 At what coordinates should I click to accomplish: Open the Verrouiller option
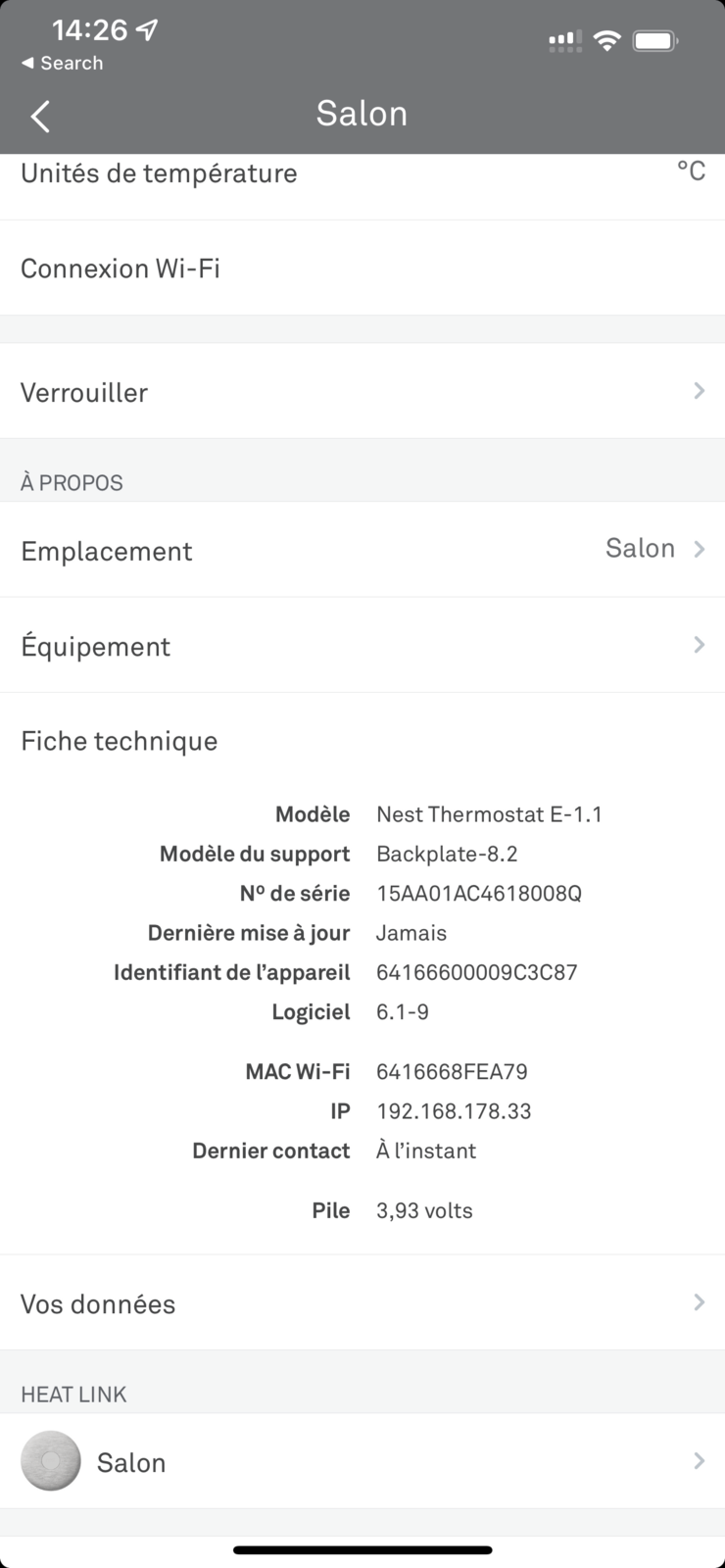tap(362, 392)
